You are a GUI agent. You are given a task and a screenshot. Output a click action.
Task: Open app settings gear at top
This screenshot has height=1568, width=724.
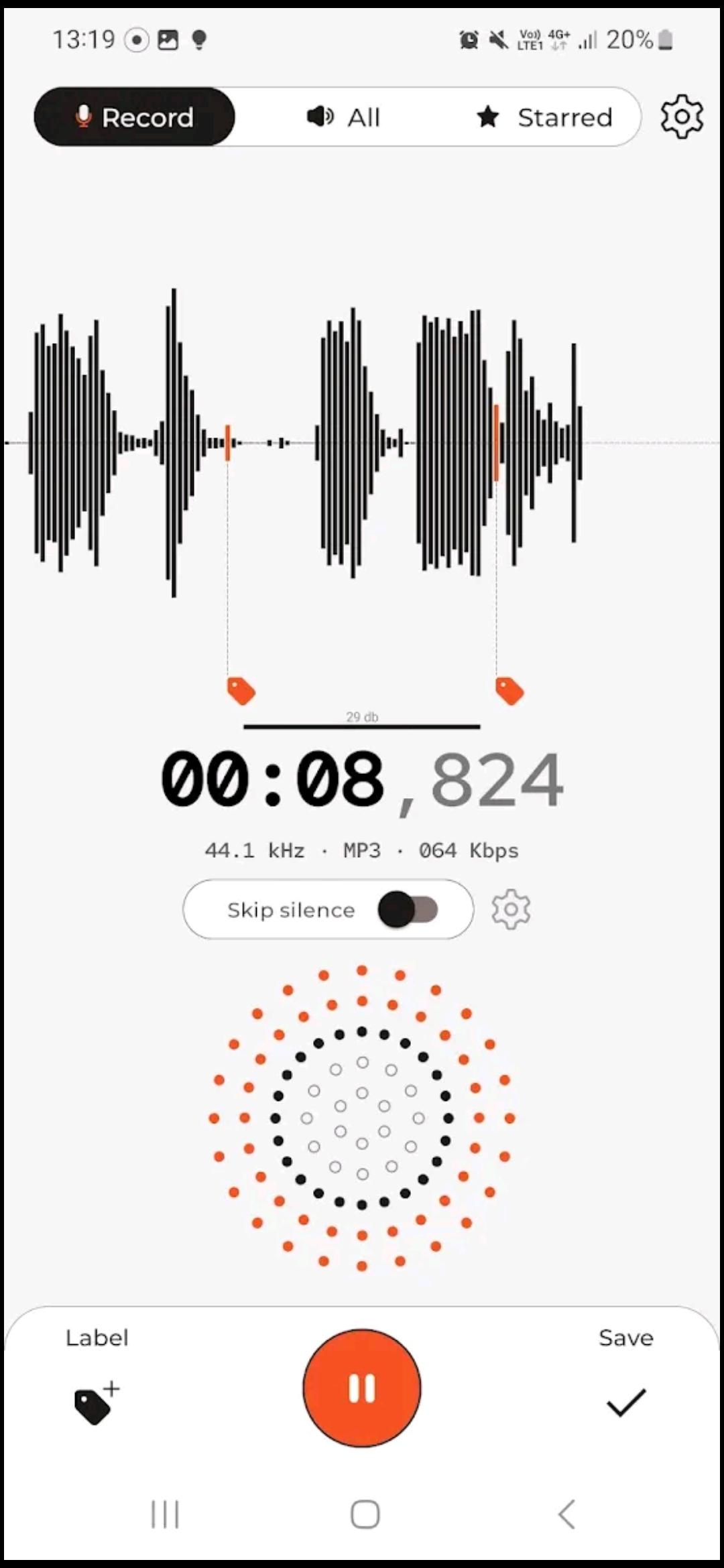[682, 117]
